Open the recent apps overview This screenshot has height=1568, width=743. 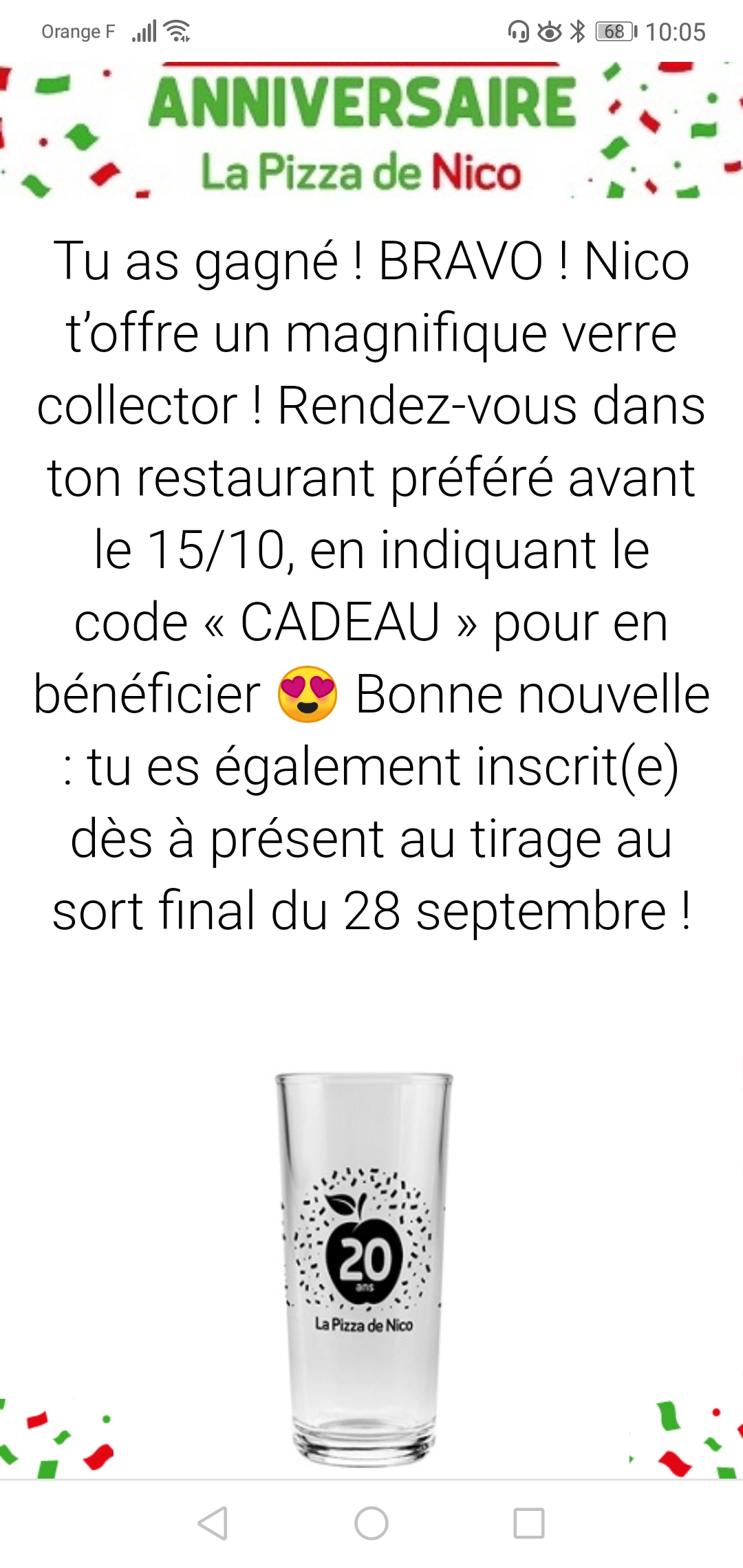pos(529,1523)
